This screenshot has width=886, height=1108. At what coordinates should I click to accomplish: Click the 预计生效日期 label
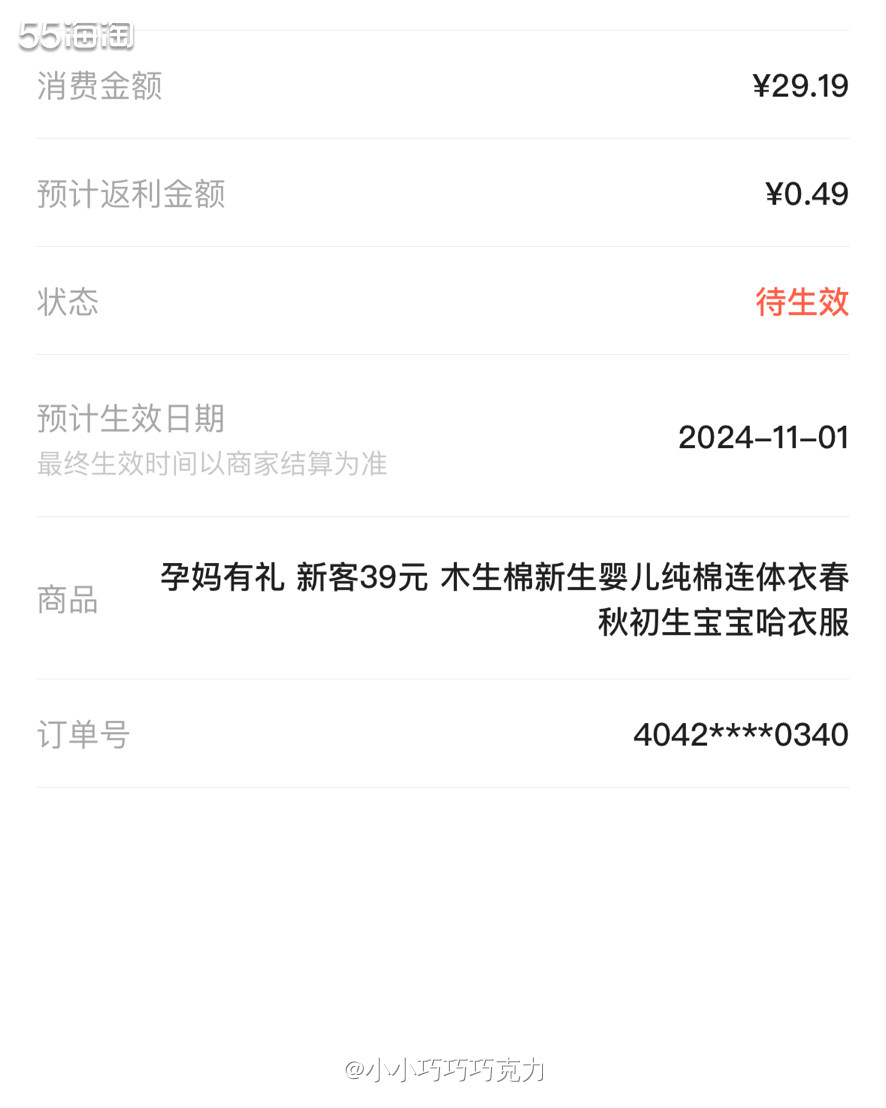tap(130, 419)
